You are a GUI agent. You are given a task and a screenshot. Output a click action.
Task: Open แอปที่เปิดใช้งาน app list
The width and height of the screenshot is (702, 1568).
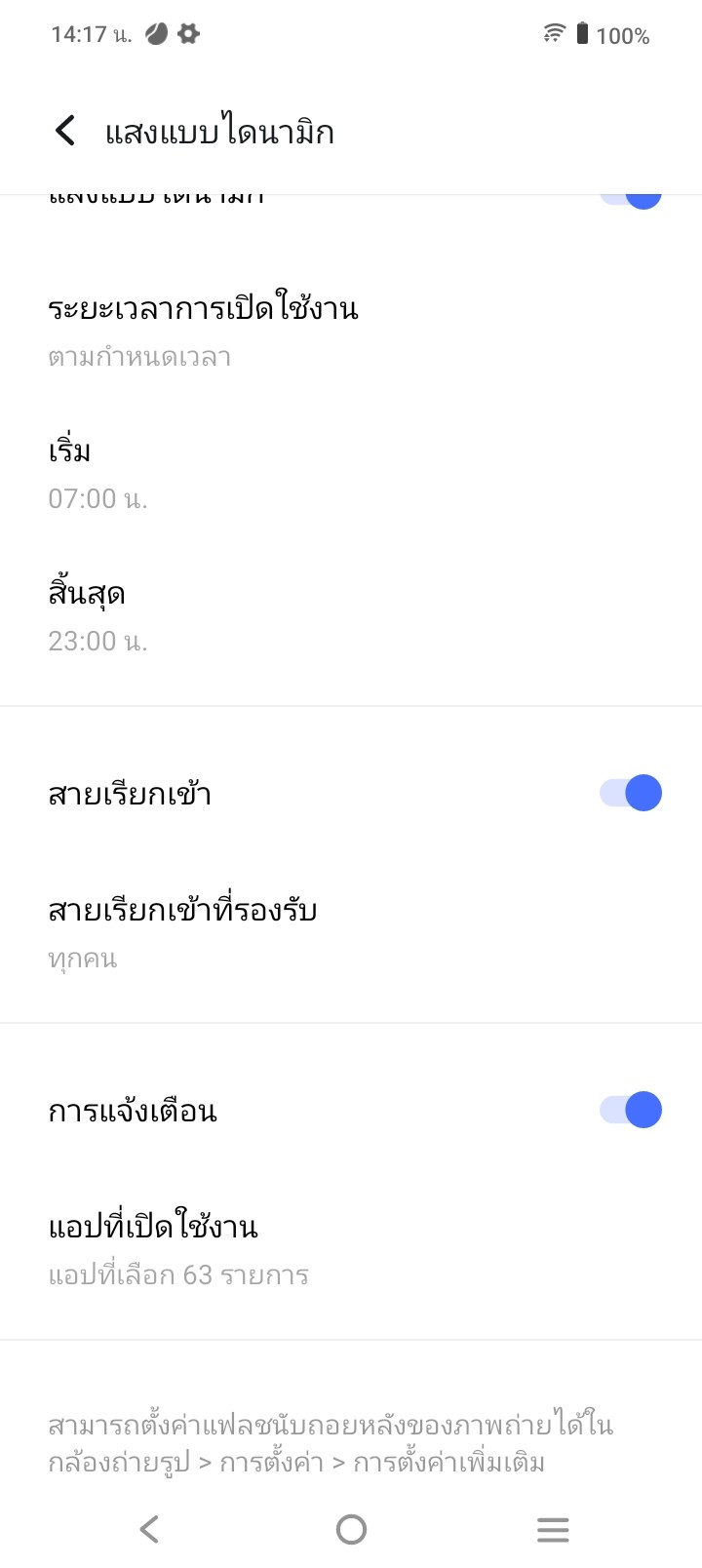pyautogui.click(x=178, y=1249)
